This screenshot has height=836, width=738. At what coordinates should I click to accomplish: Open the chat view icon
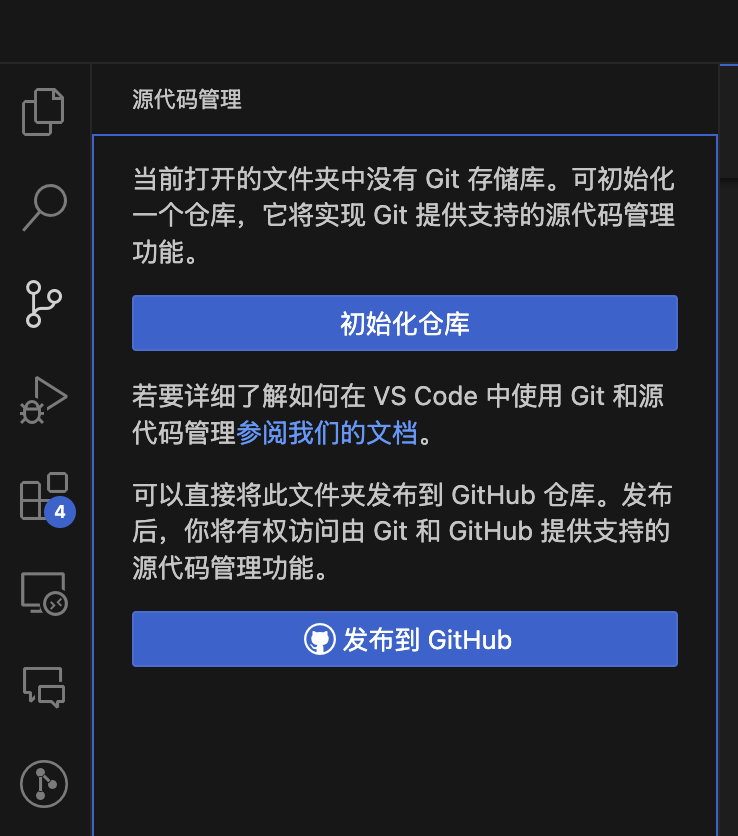(x=44, y=687)
